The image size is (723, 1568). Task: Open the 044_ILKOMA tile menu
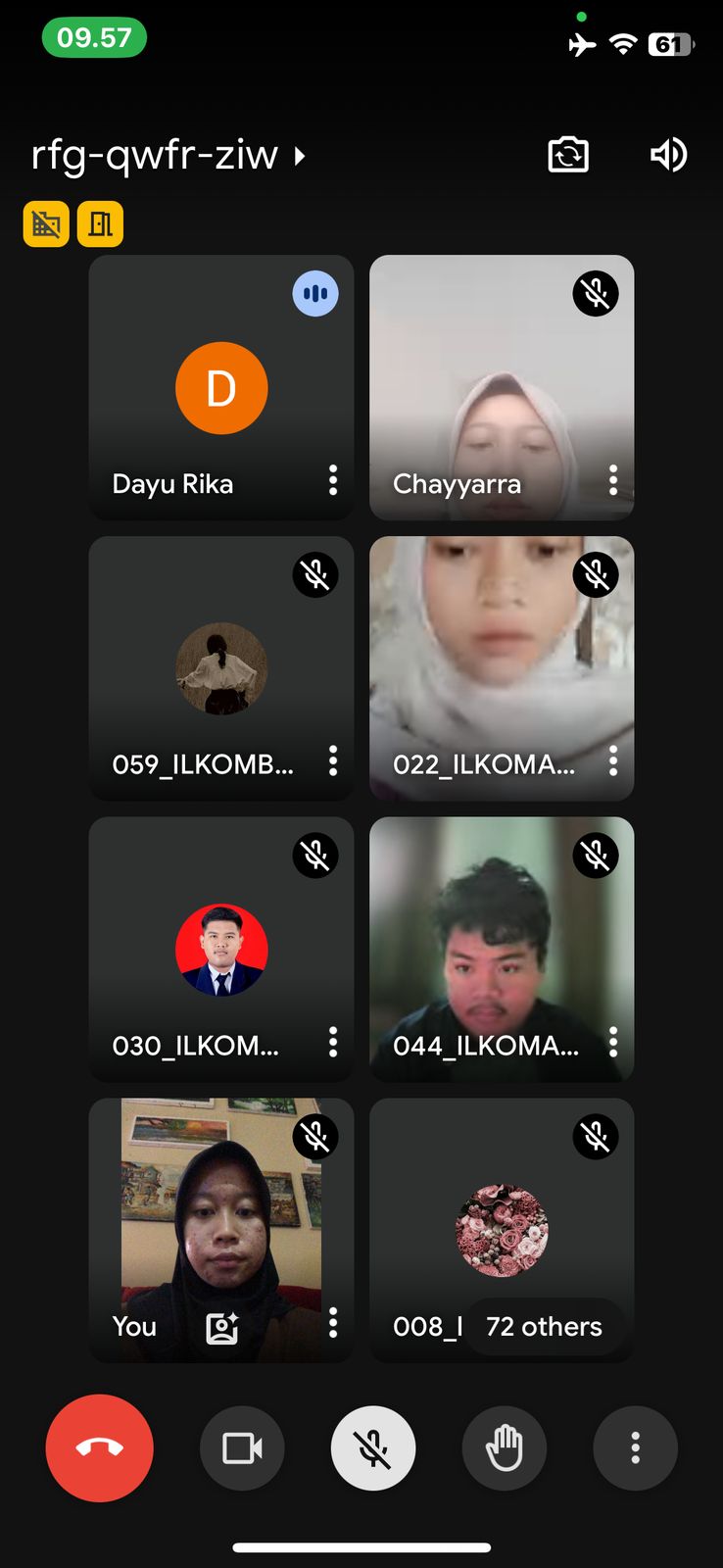pyautogui.click(x=613, y=1042)
